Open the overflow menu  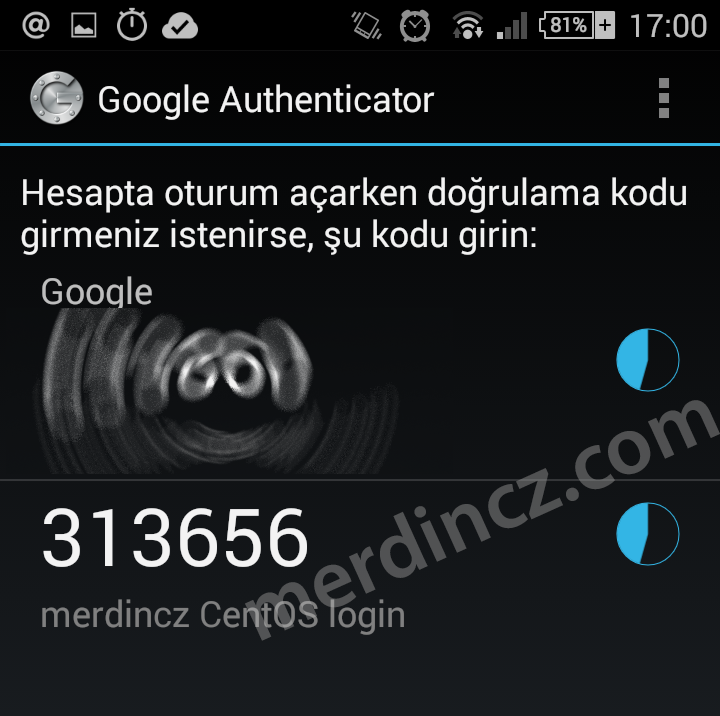click(663, 99)
